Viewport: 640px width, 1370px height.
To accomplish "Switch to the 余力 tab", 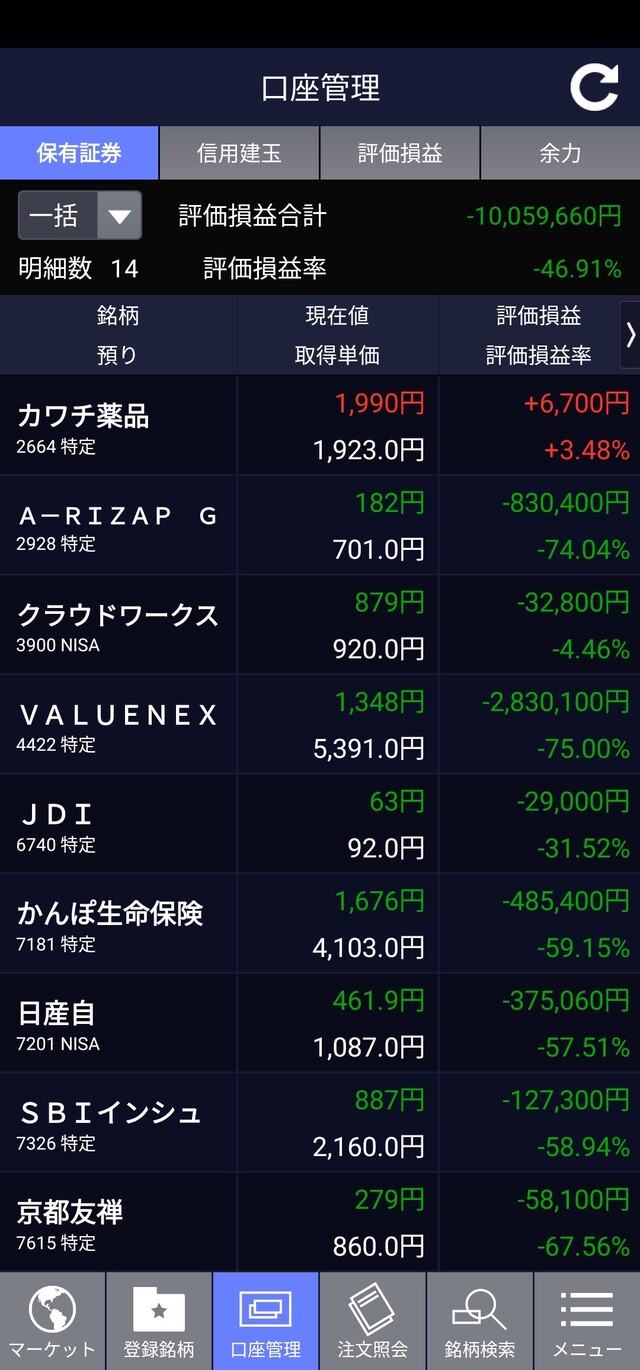I will [560, 153].
